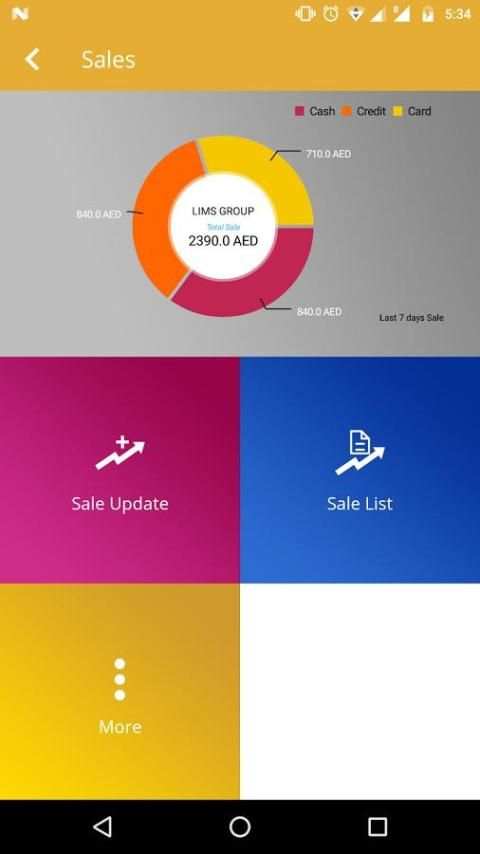Open the Sale Update tile
This screenshot has width=480, height=854.
(120, 470)
